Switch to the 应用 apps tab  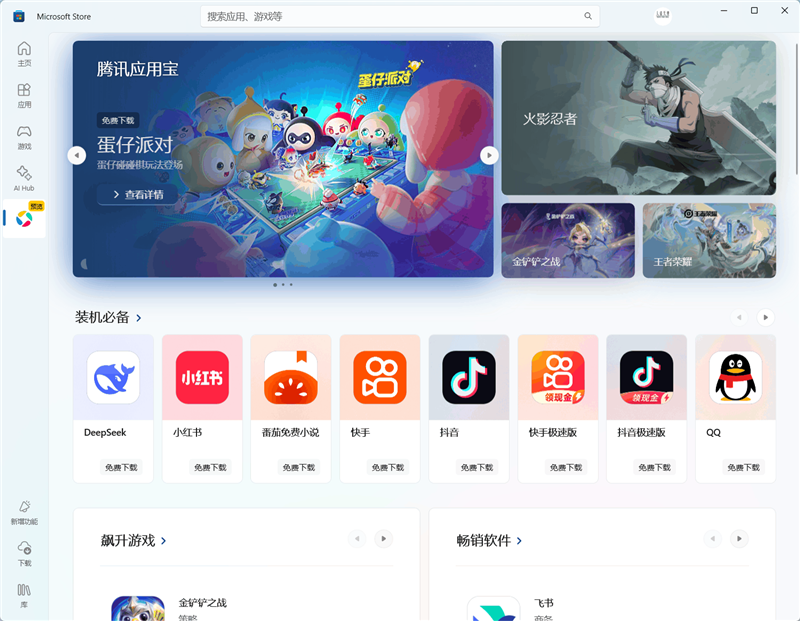point(24,96)
